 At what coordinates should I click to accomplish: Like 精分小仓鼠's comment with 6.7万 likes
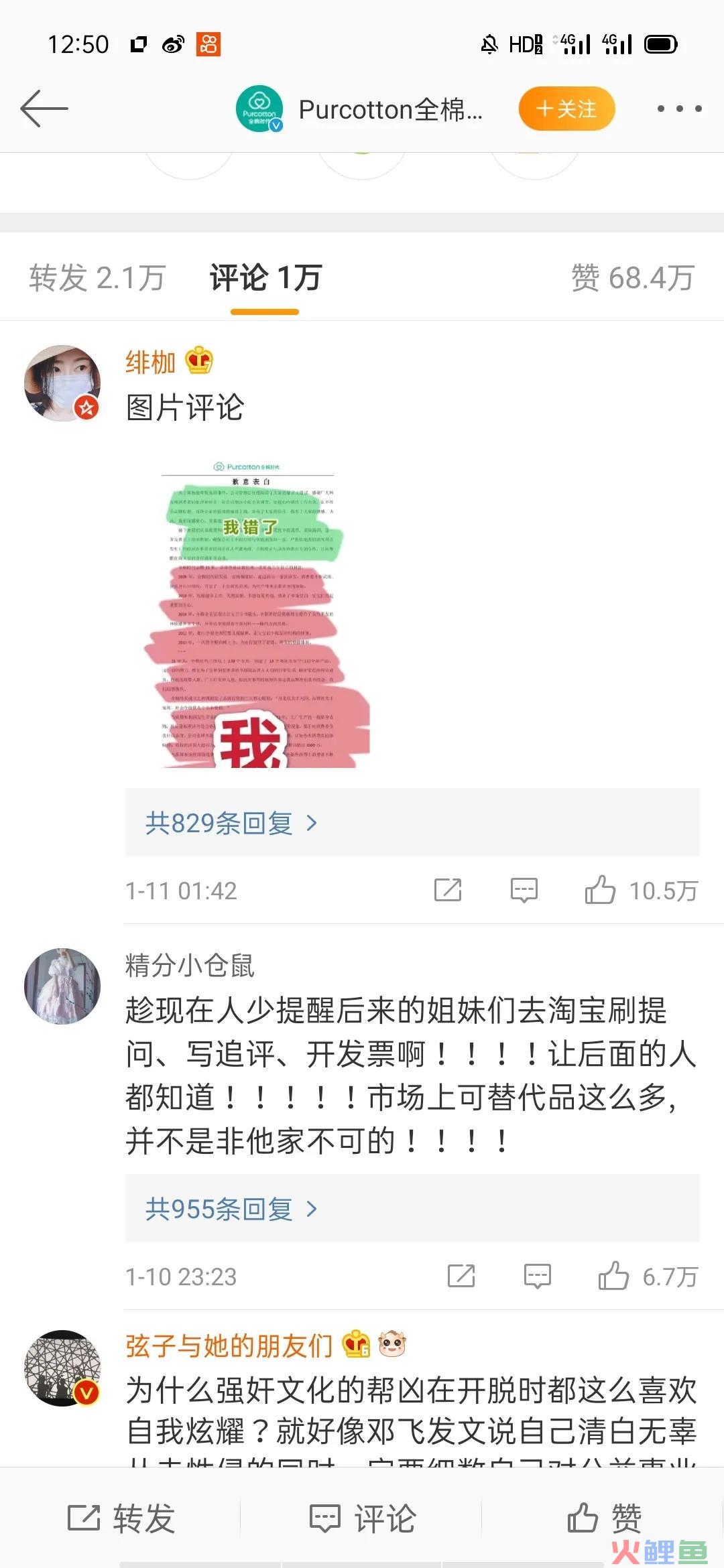pos(613,1277)
